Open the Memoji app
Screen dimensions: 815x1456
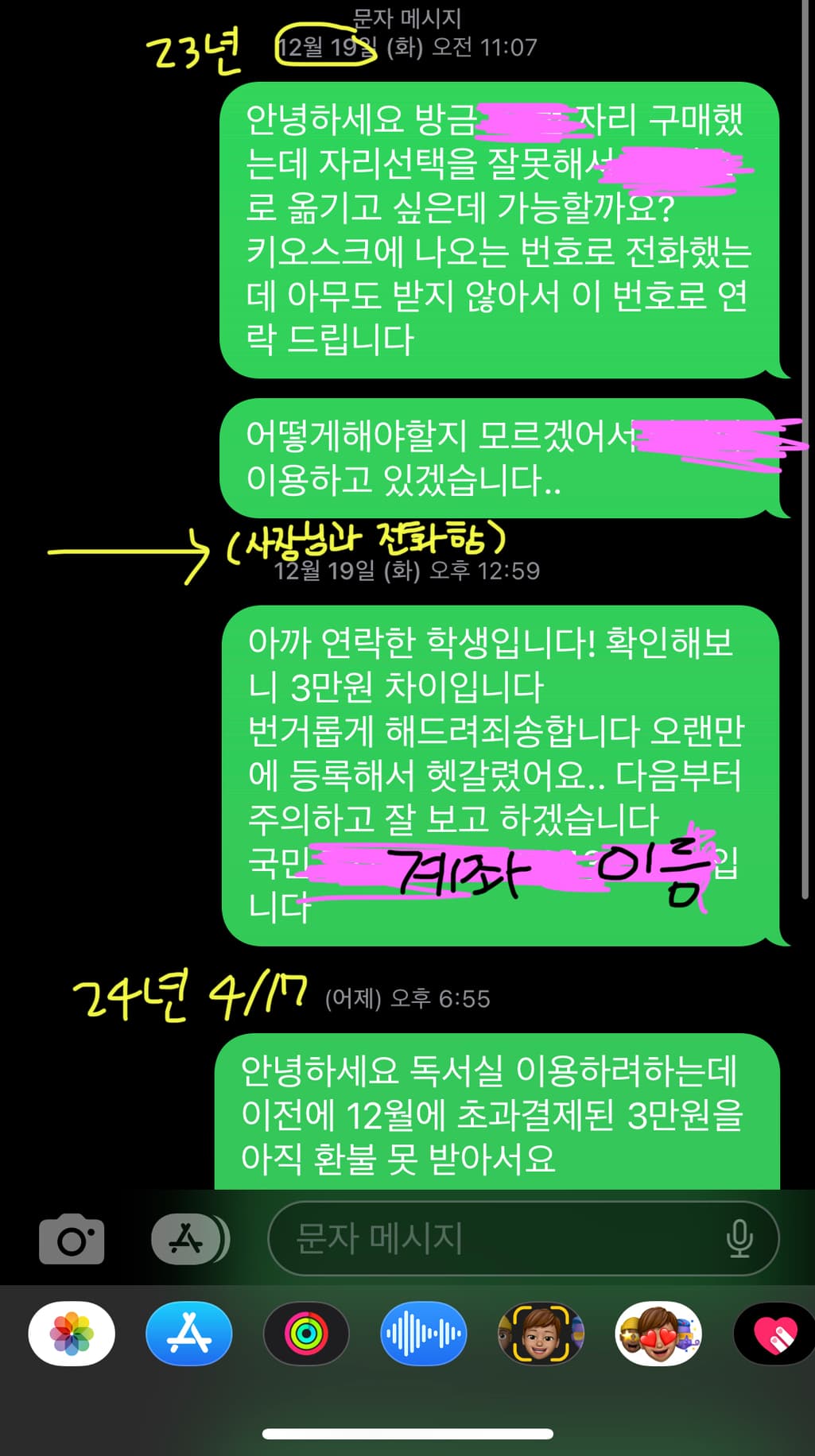pyautogui.click(x=541, y=1334)
